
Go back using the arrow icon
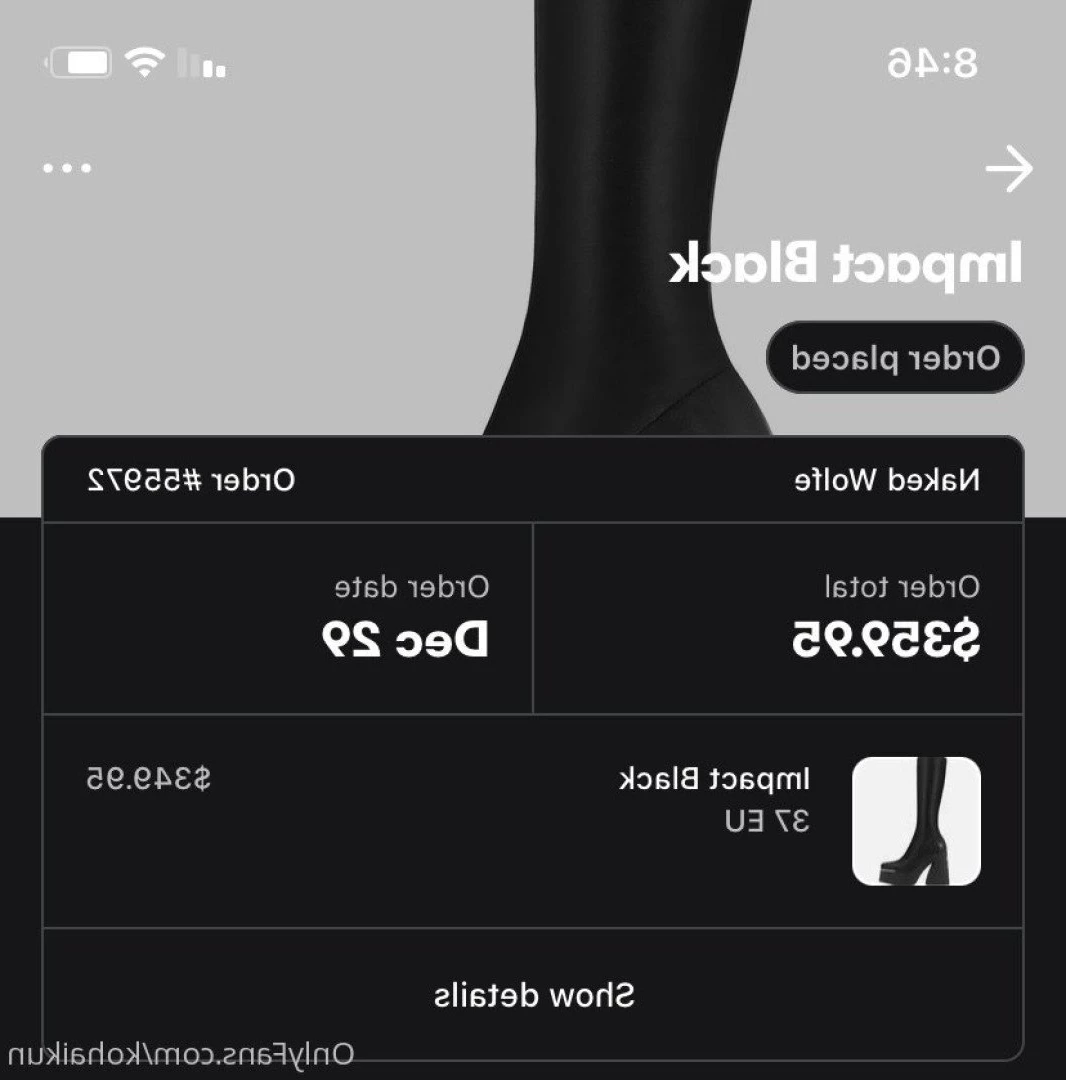1008,170
